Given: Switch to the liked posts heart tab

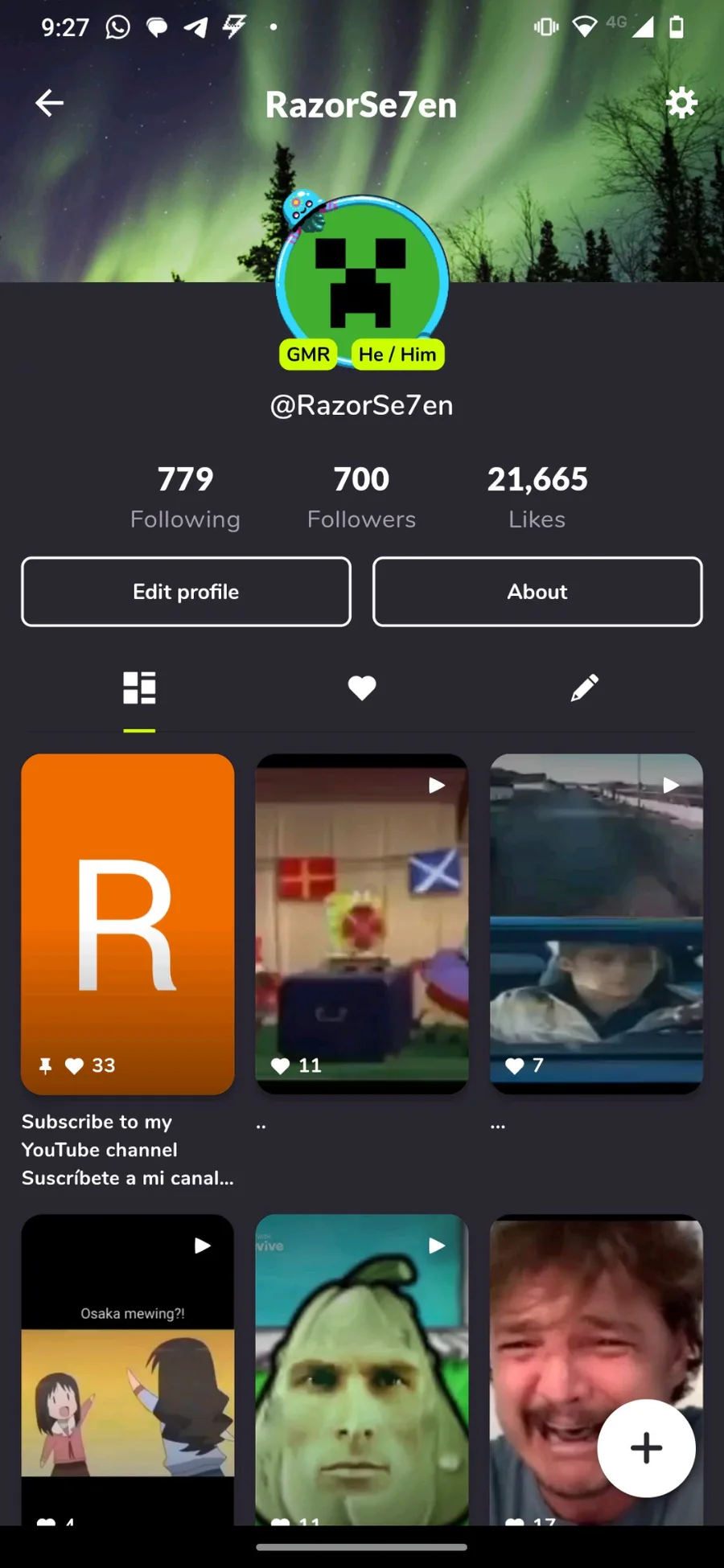Looking at the screenshot, I should 362,688.
